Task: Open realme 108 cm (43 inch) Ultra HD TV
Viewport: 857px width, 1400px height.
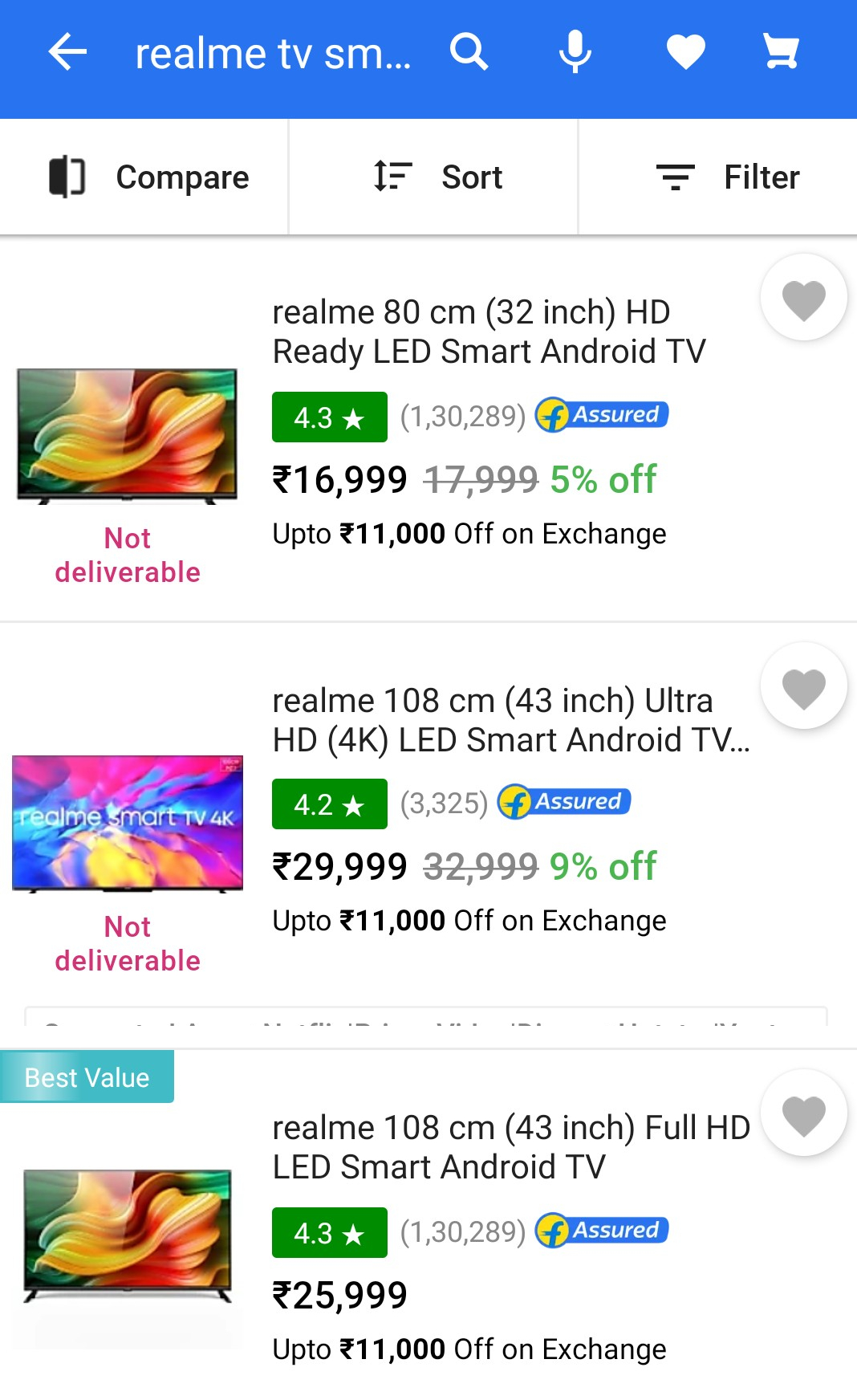Action: coord(510,720)
